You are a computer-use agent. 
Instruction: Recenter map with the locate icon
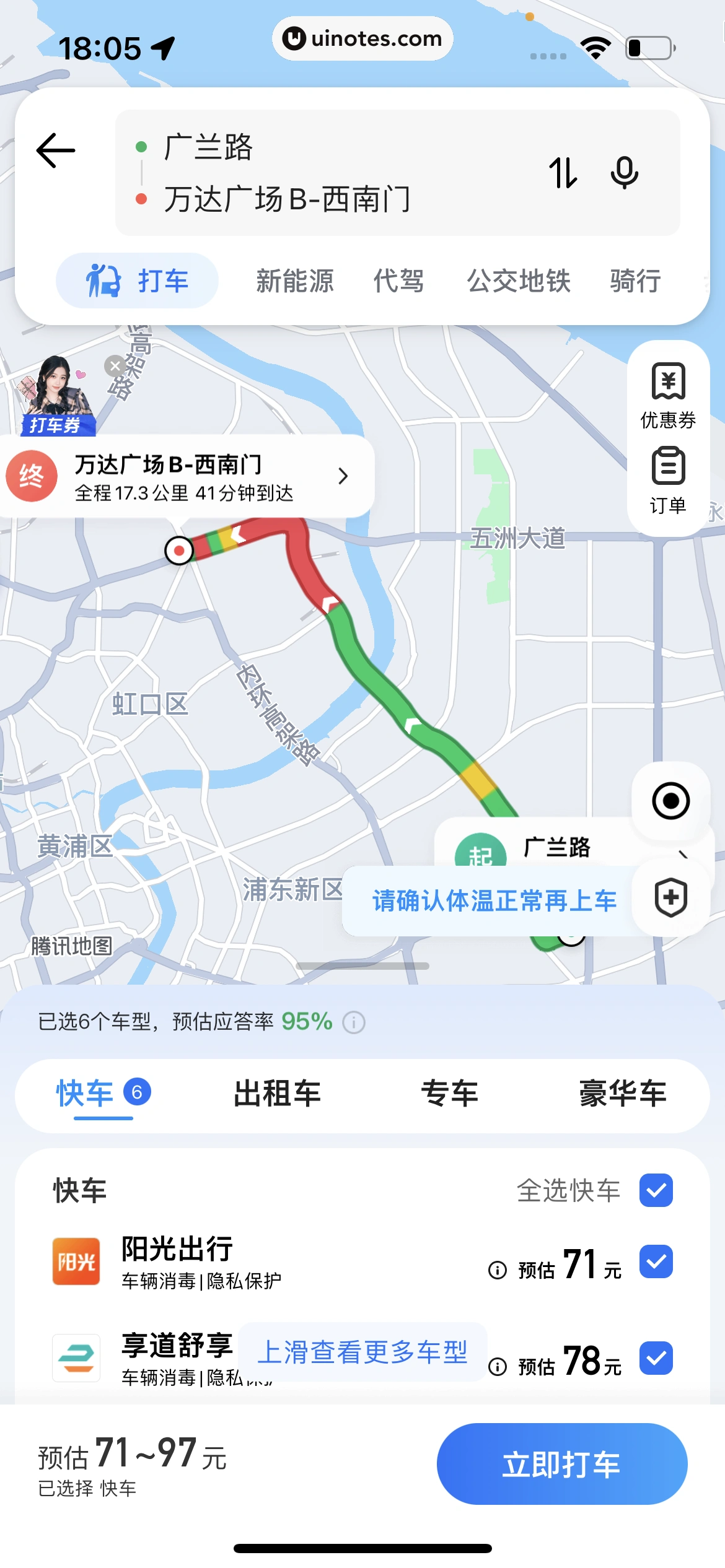point(671,801)
